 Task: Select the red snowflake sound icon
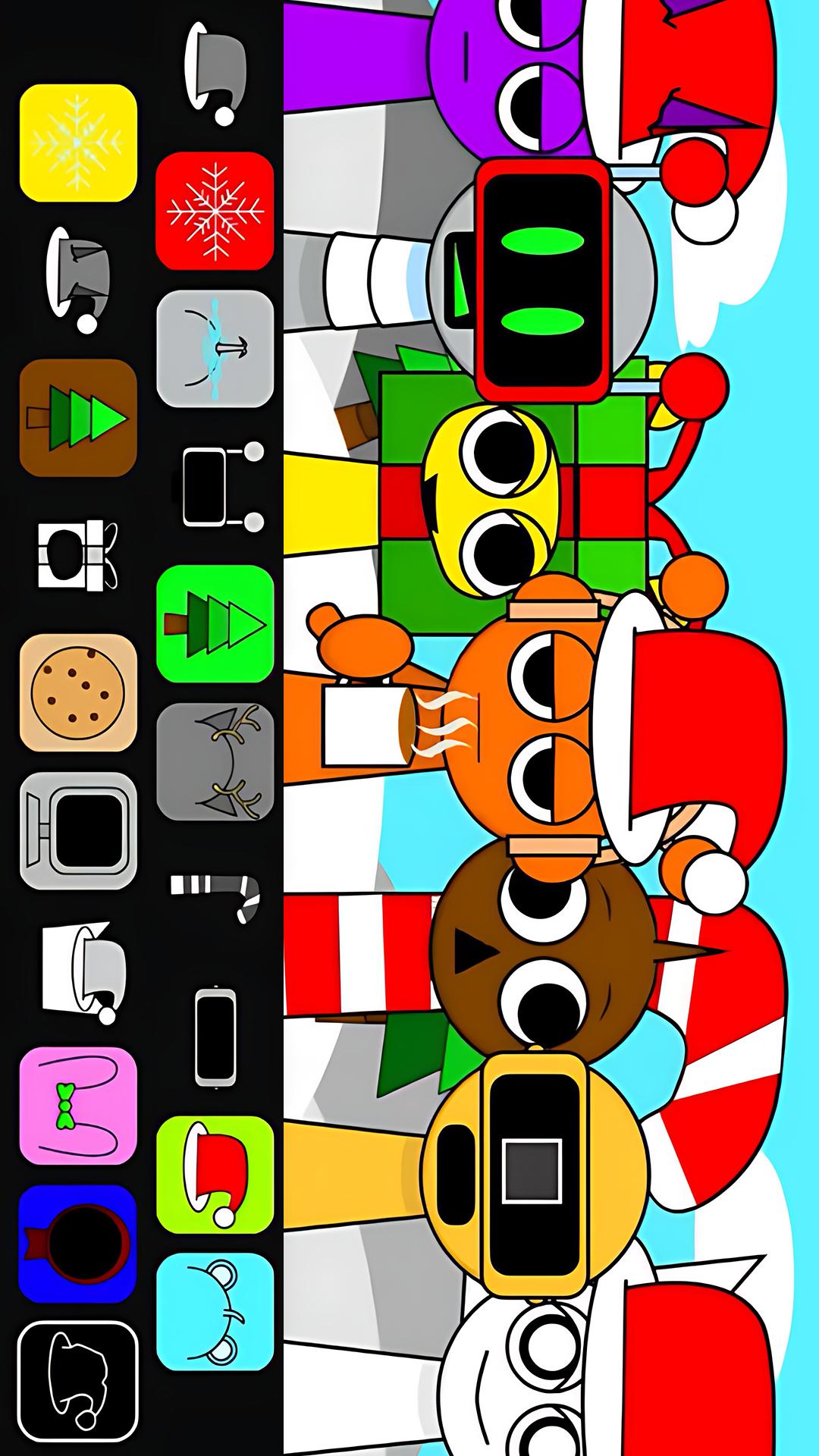tap(215, 211)
